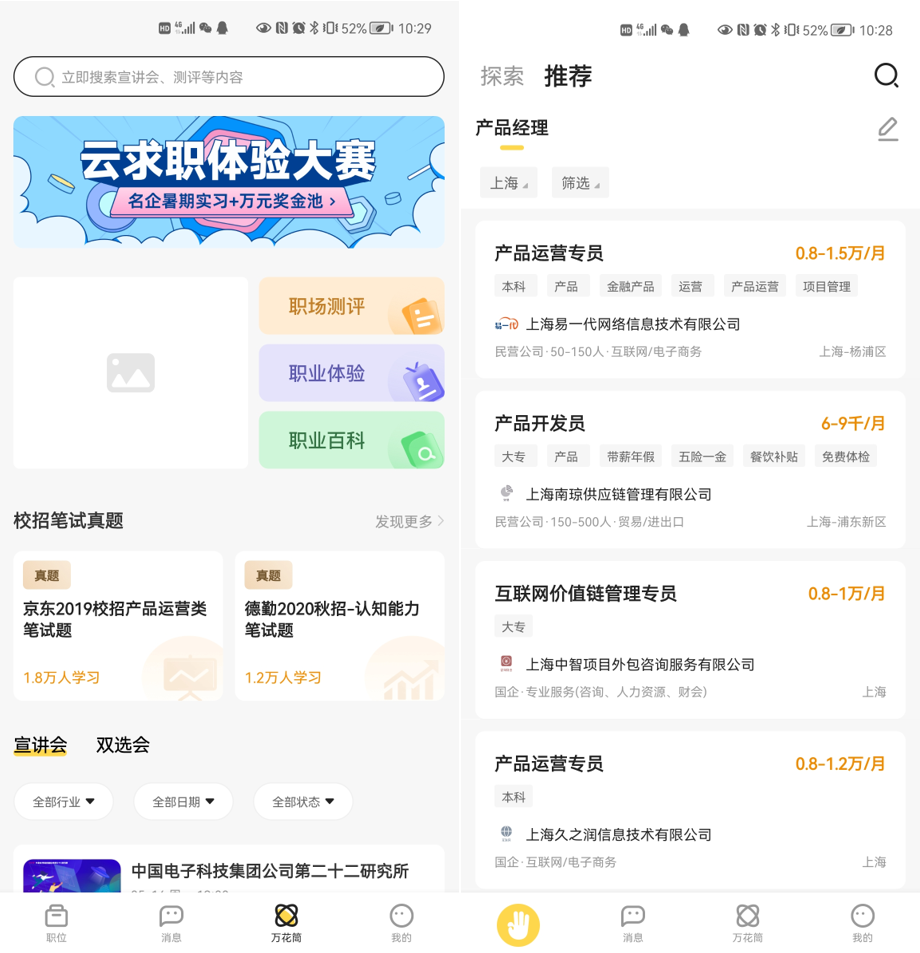Tap the yellow hand icon in bottom navigation
Image resolution: width=920 pixels, height=953 pixels.
click(x=517, y=921)
